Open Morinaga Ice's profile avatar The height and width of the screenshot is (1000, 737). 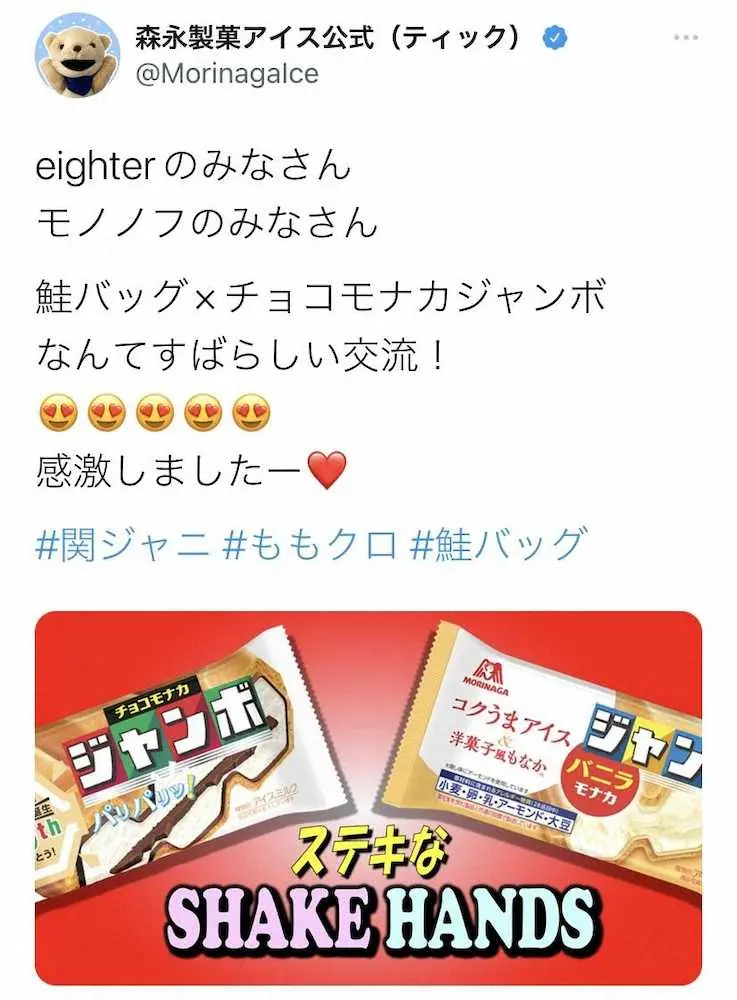(71, 55)
